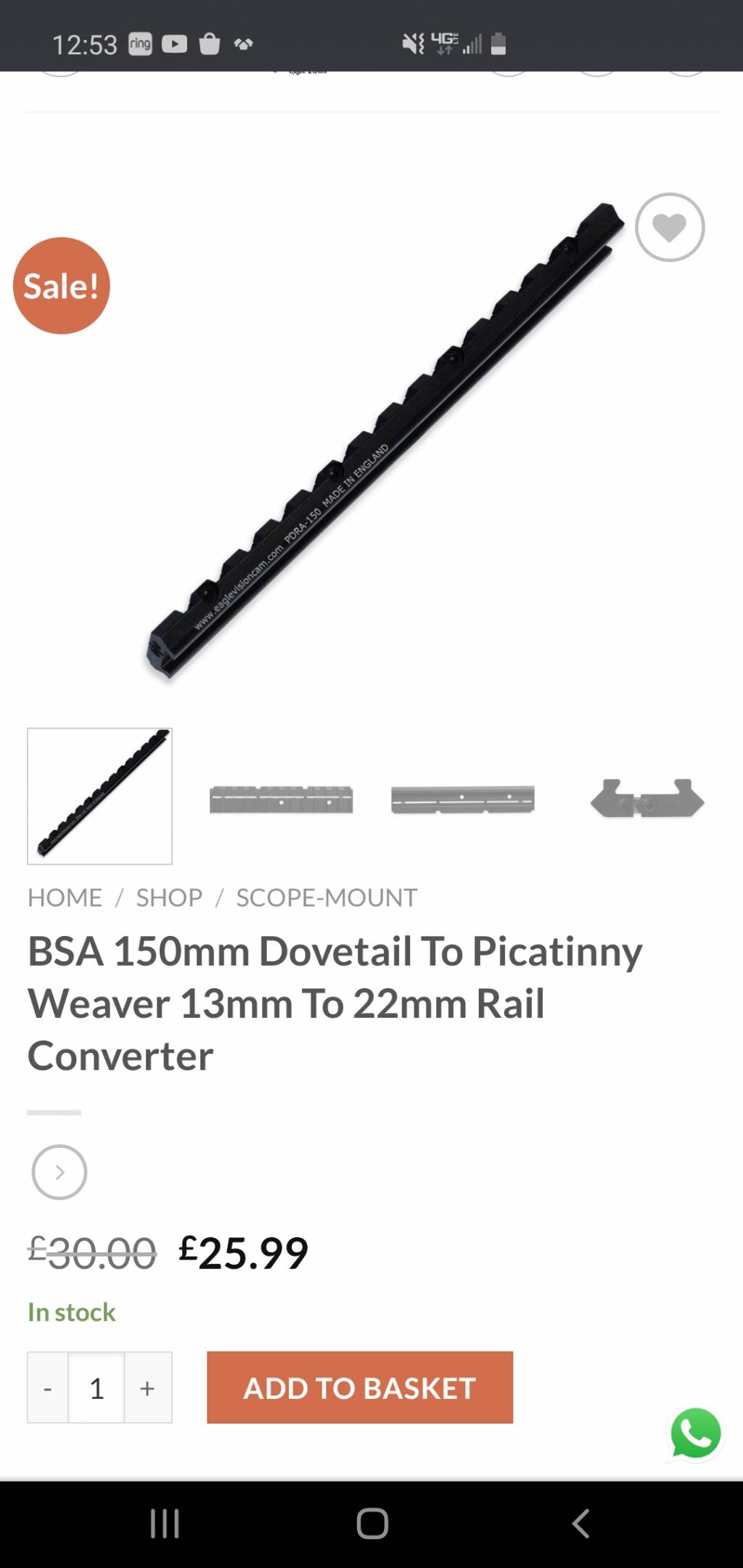The width and height of the screenshot is (743, 1568).
Task: Select the first angled rail thumbnail
Action: point(100,796)
